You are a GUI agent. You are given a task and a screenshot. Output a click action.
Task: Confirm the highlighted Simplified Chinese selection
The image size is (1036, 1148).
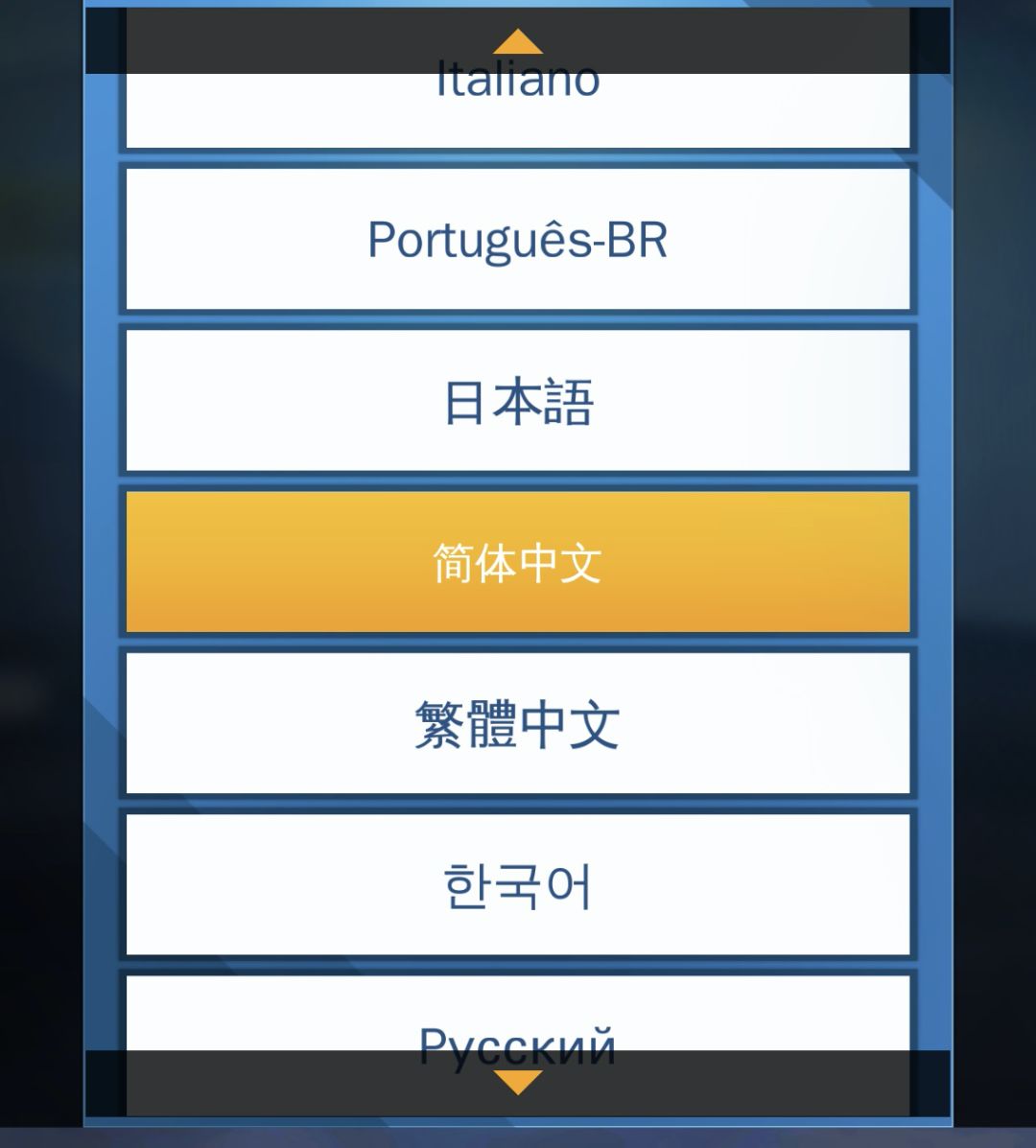pos(518,561)
